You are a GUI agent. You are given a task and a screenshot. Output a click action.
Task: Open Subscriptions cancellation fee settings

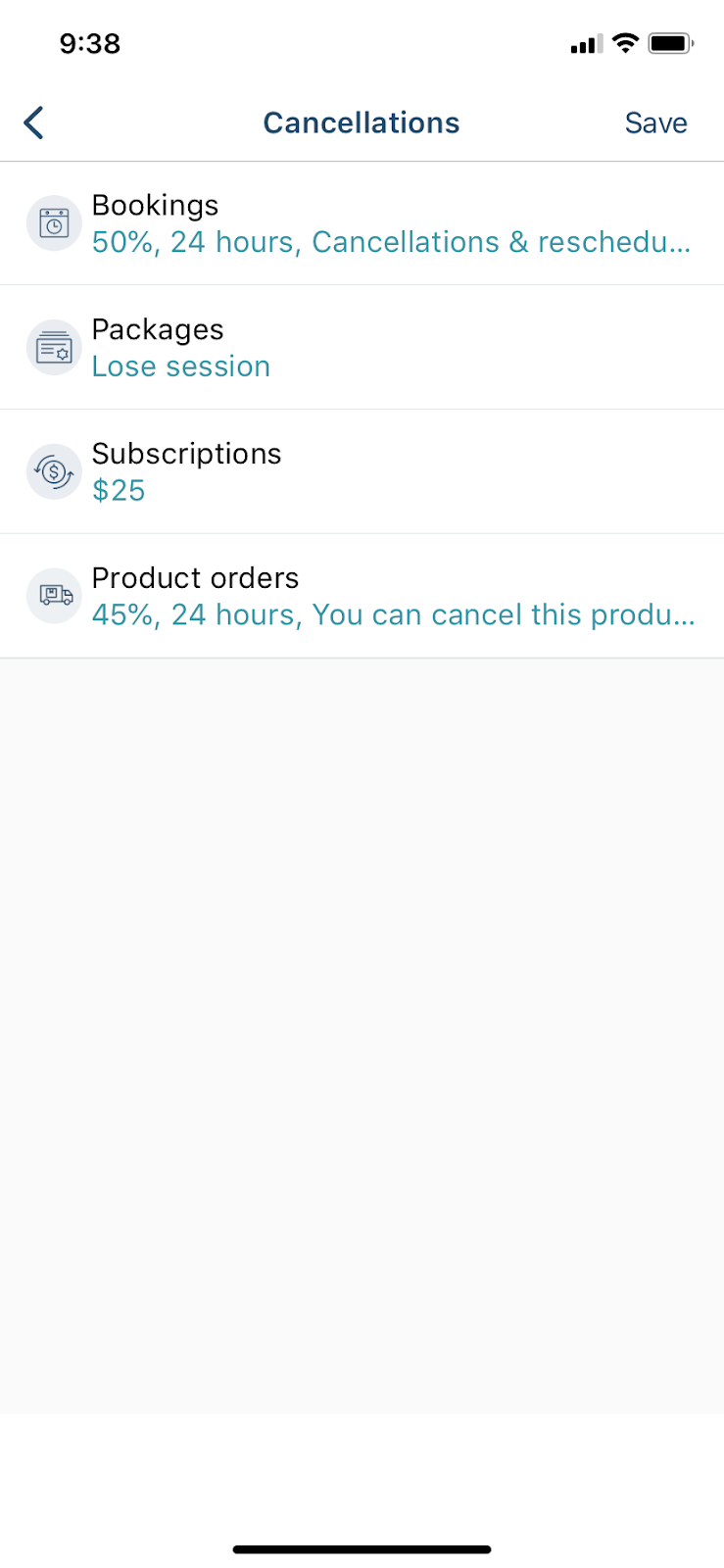362,472
